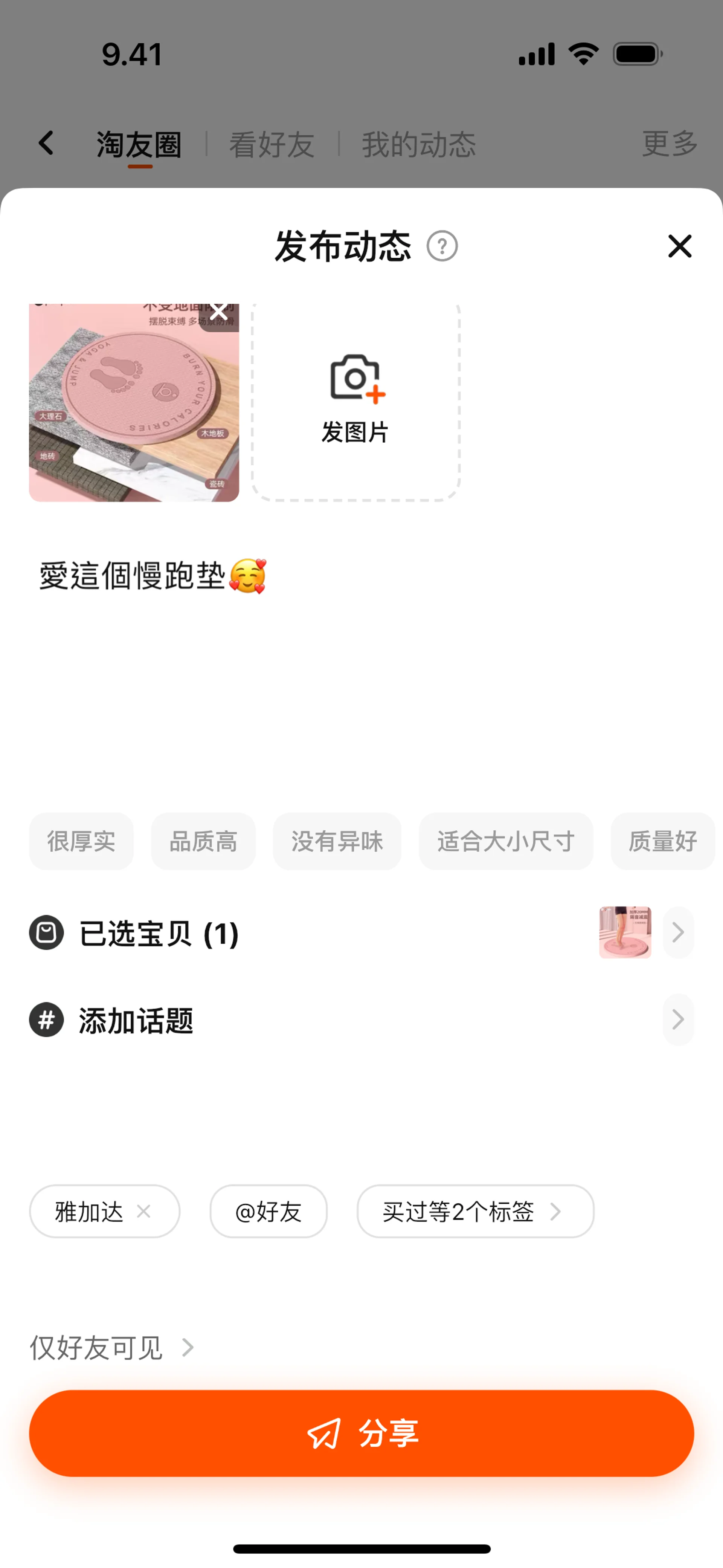
Task: Select the 很厚实 suggestion chip
Action: pos(81,841)
